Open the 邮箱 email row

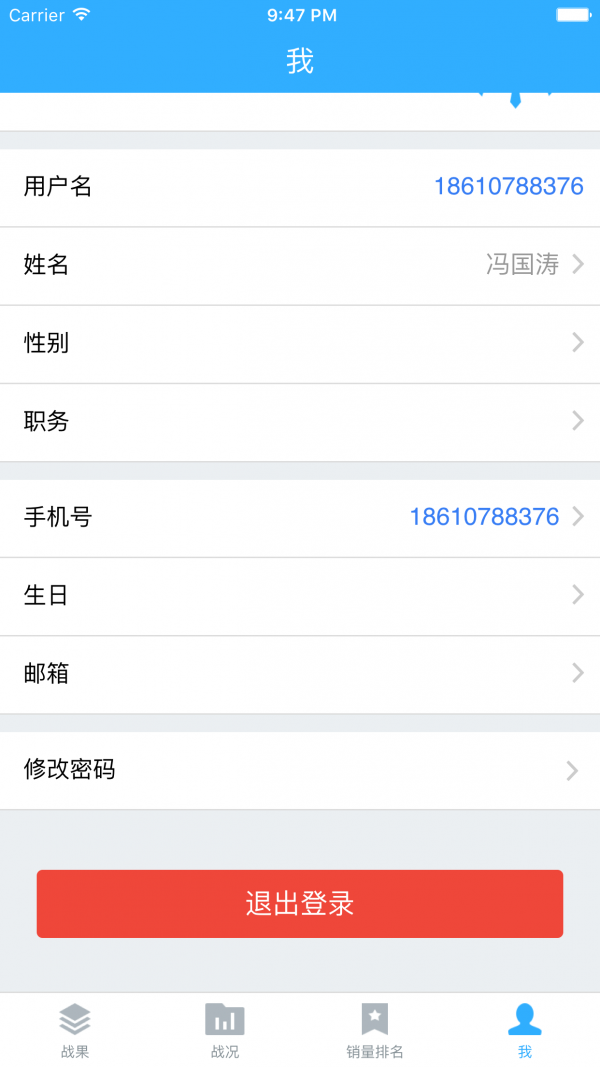pyautogui.click(x=300, y=673)
